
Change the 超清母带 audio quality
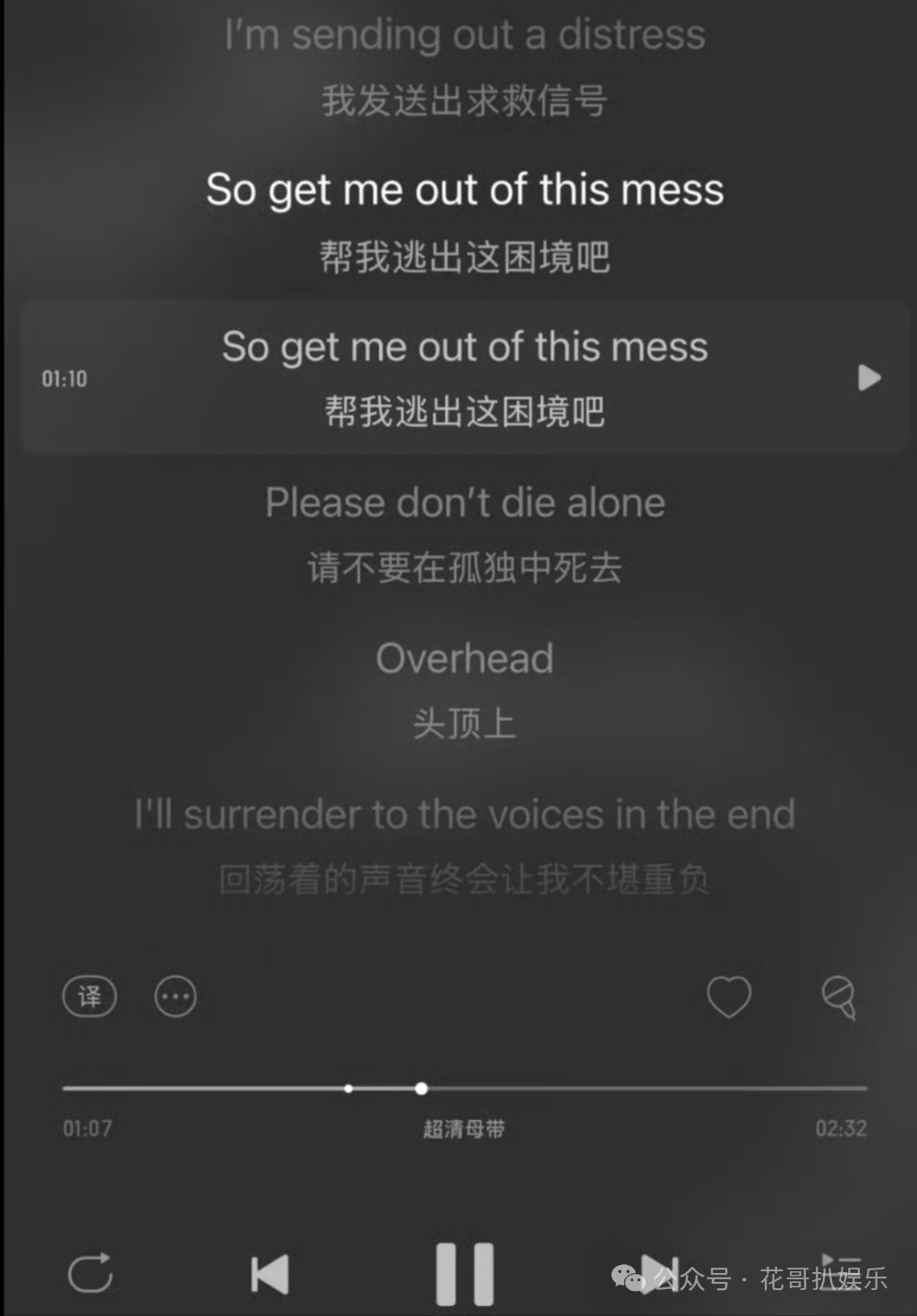(x=464, y=1129)
